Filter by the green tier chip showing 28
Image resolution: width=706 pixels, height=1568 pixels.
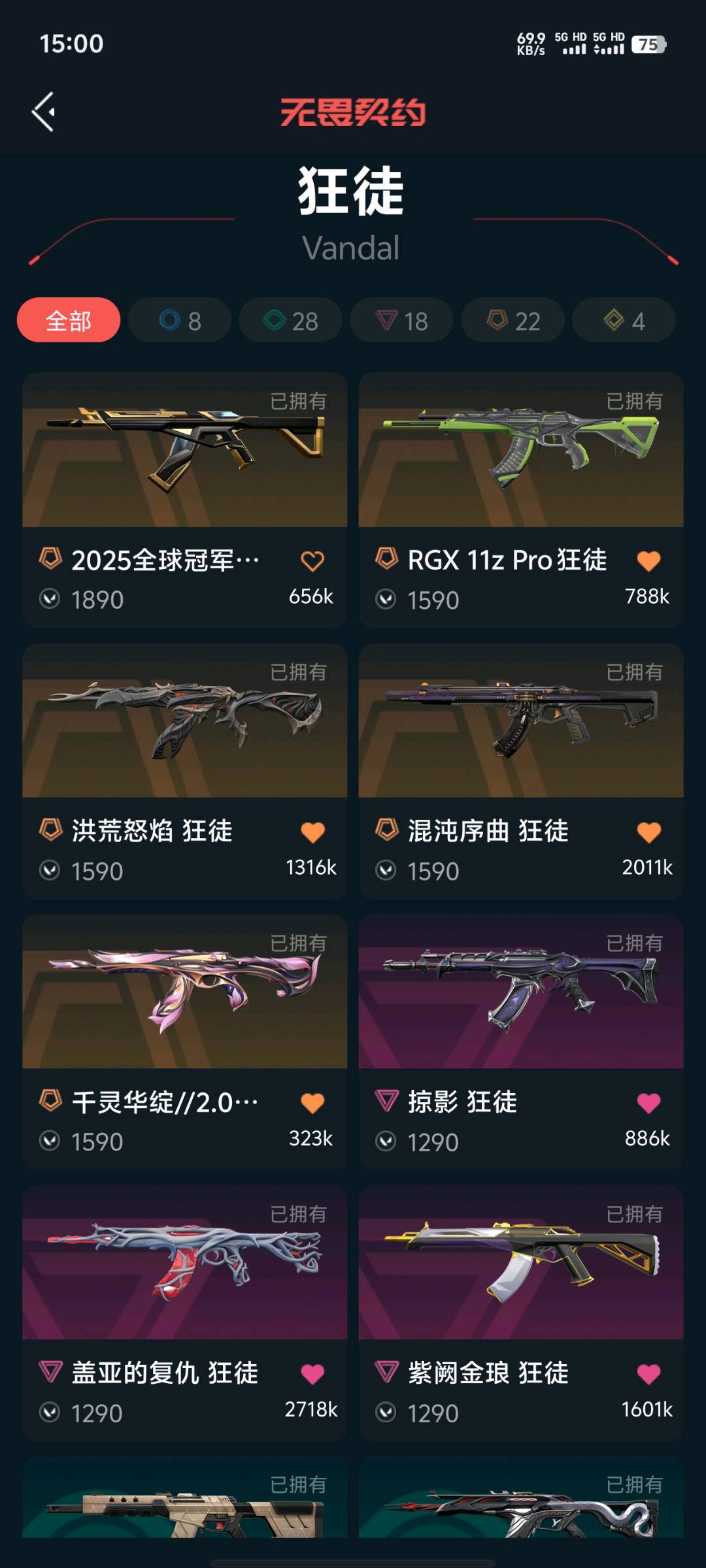[290, 320]
